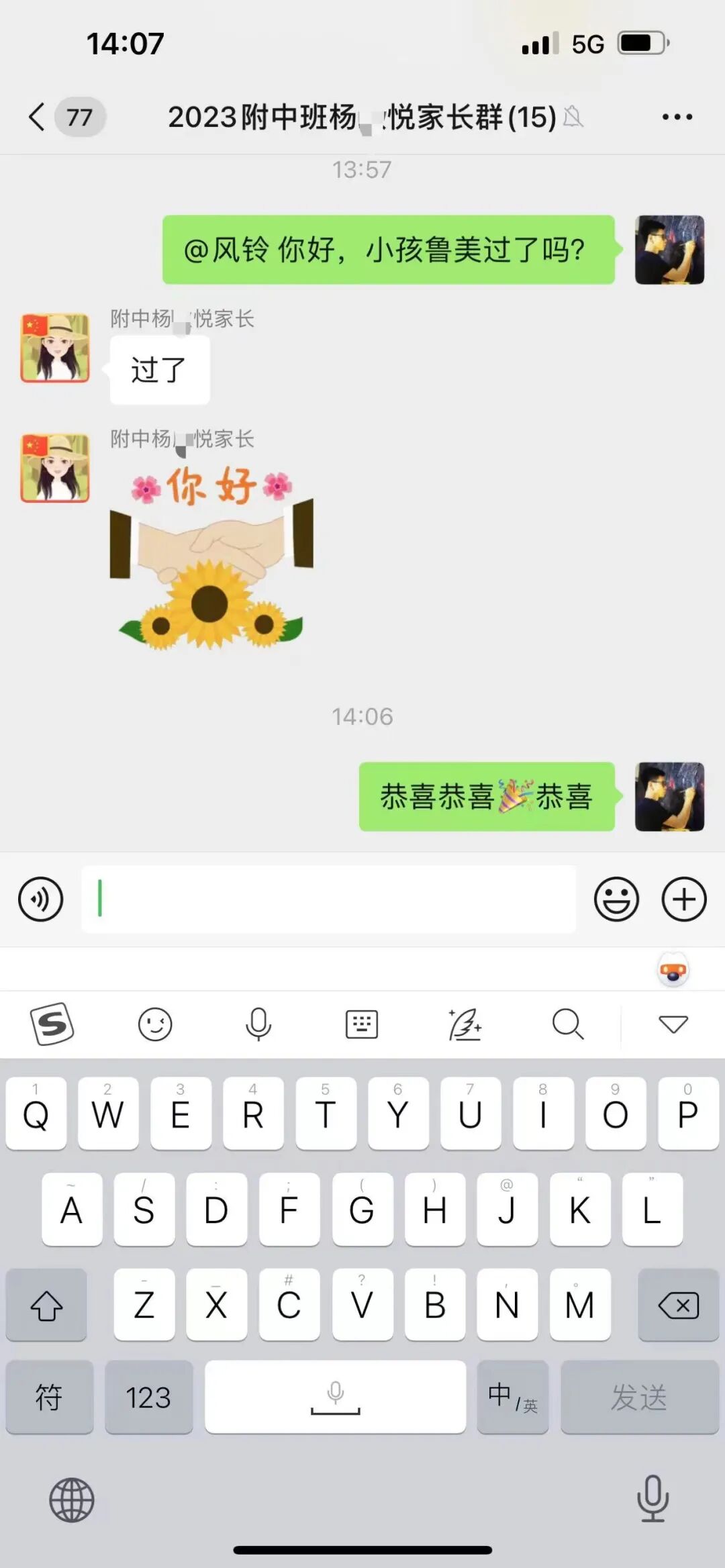Open the parent's avatar profile picture
This screenshot has width=725, height=1568.
click(54, 346)
